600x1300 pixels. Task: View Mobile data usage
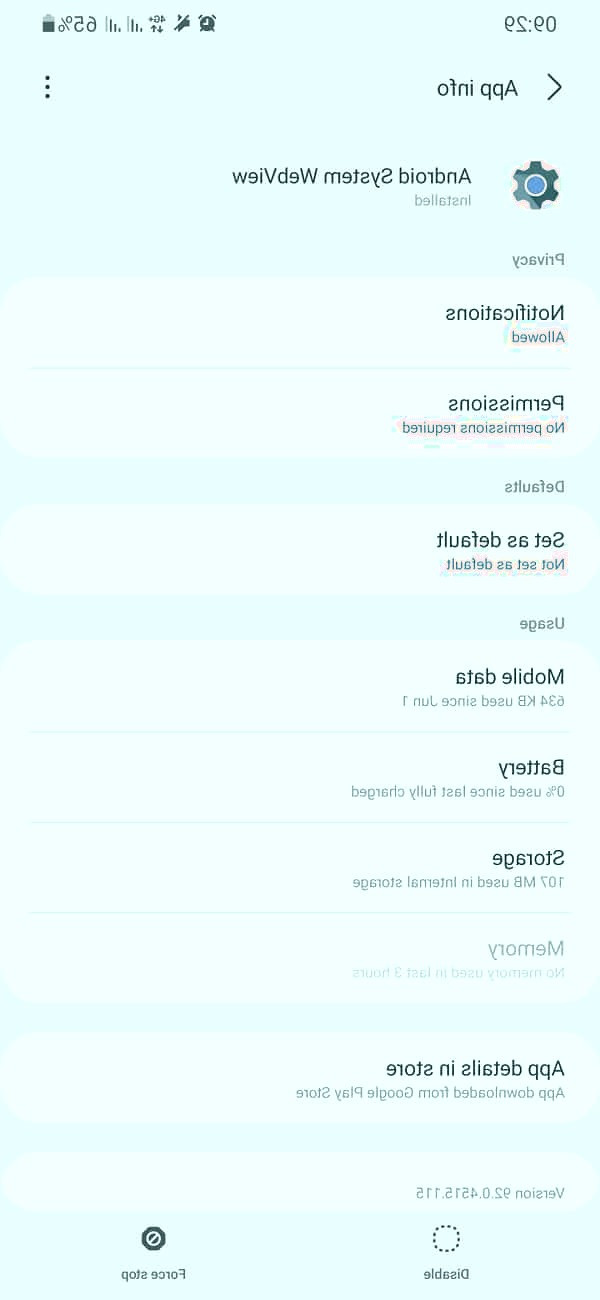[x=300, y=687]
